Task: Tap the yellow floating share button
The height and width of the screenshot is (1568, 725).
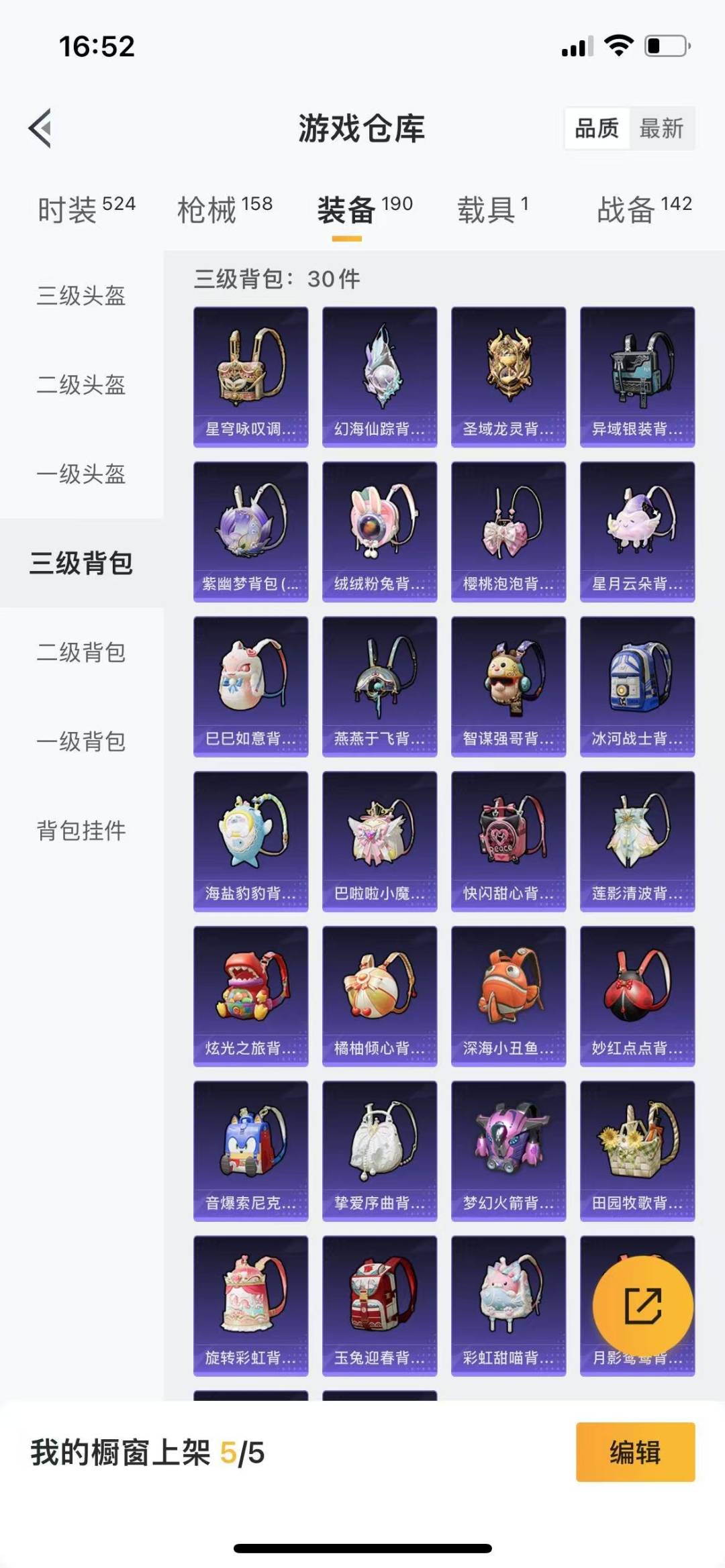Action: pos(642,1306)
